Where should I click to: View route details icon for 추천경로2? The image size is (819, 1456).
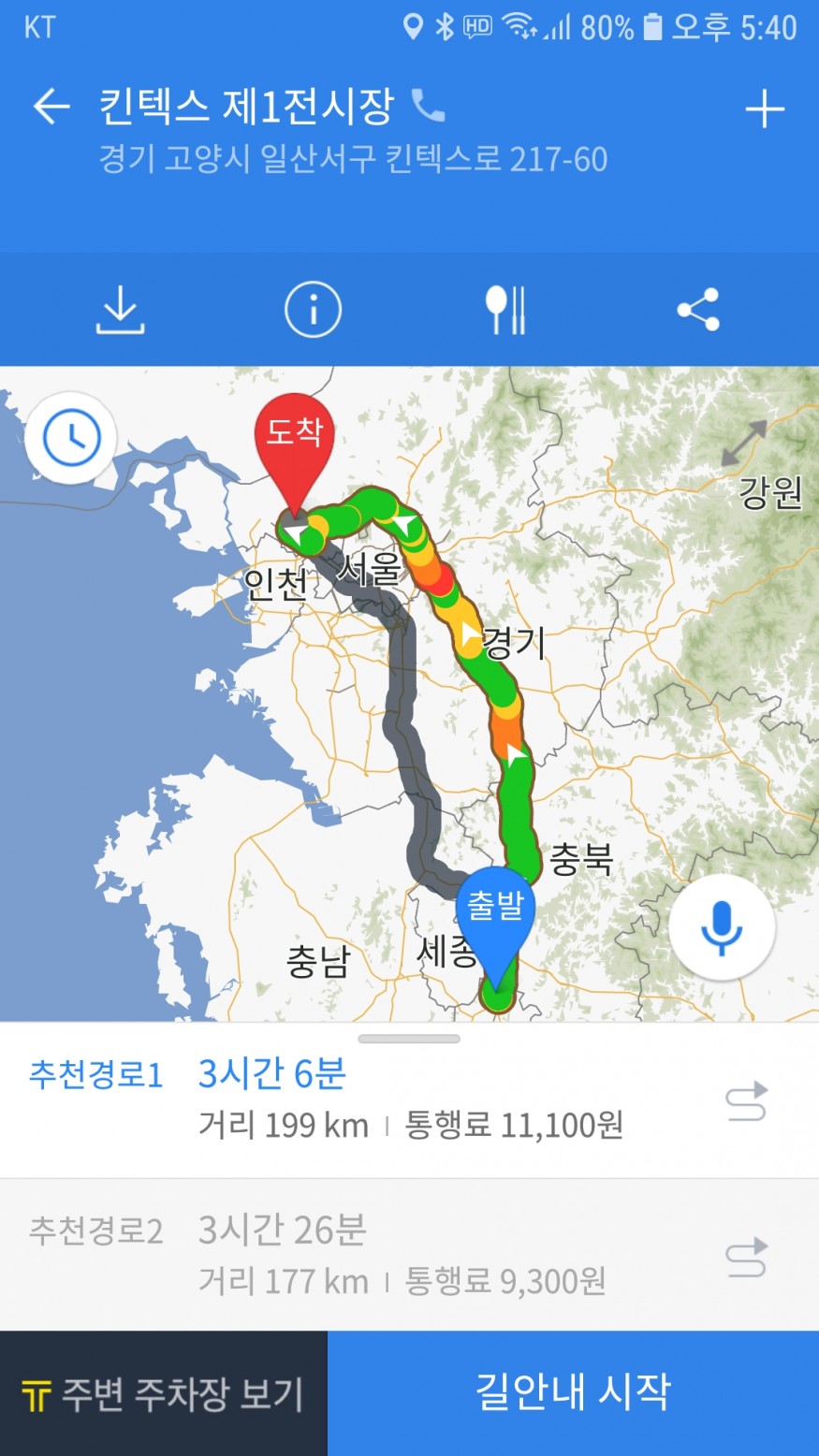click(x=747, y=1257)
